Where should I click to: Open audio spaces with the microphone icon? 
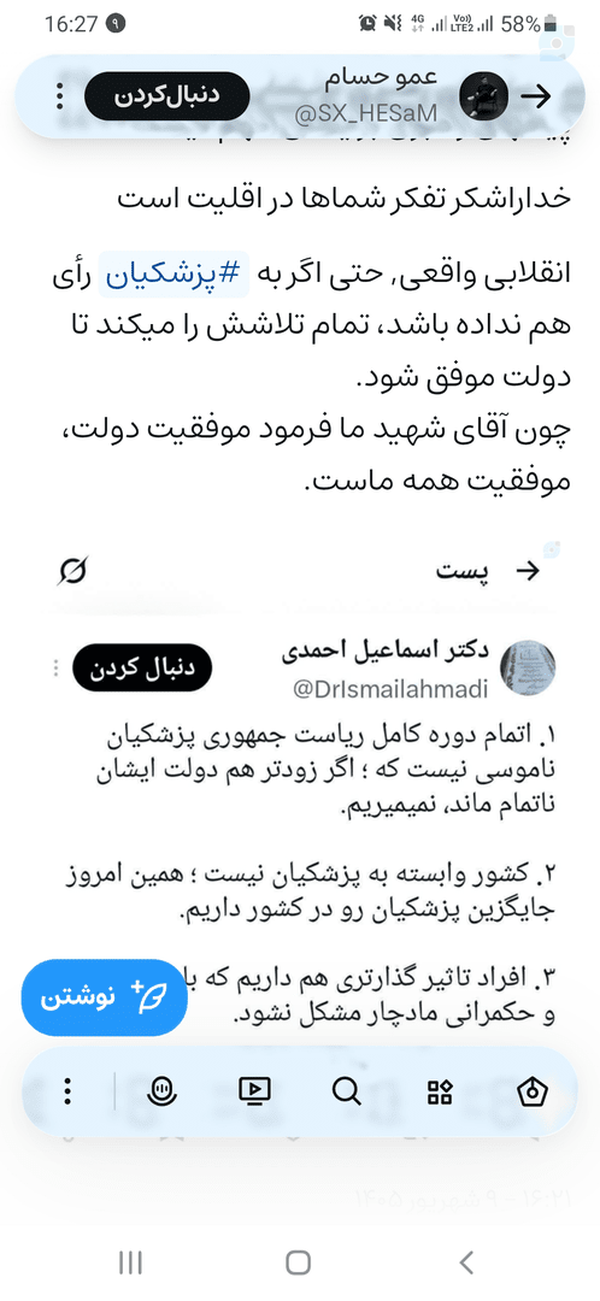(x=161, y=1091)
